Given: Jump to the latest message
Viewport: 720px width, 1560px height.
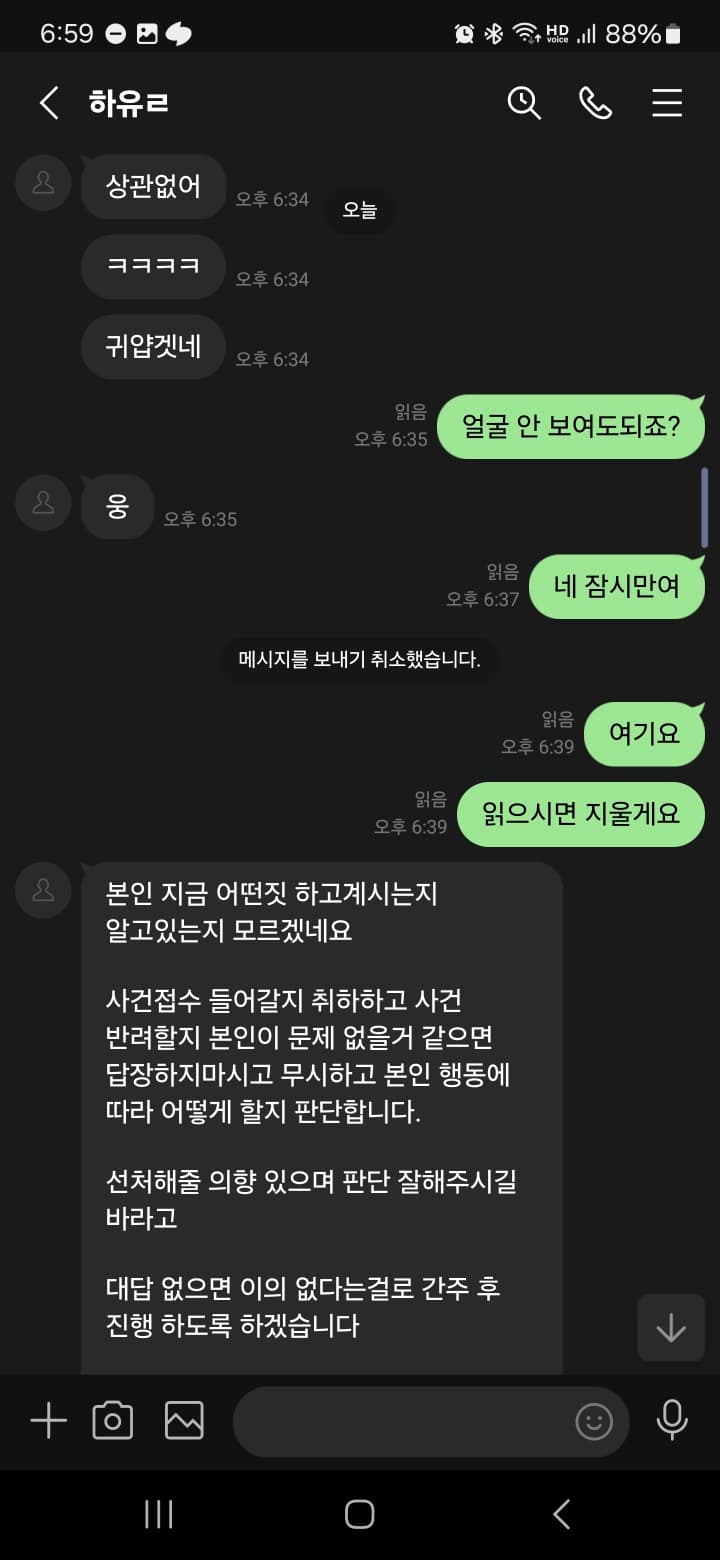Looking at the screenshot, I should (671, 1328).
